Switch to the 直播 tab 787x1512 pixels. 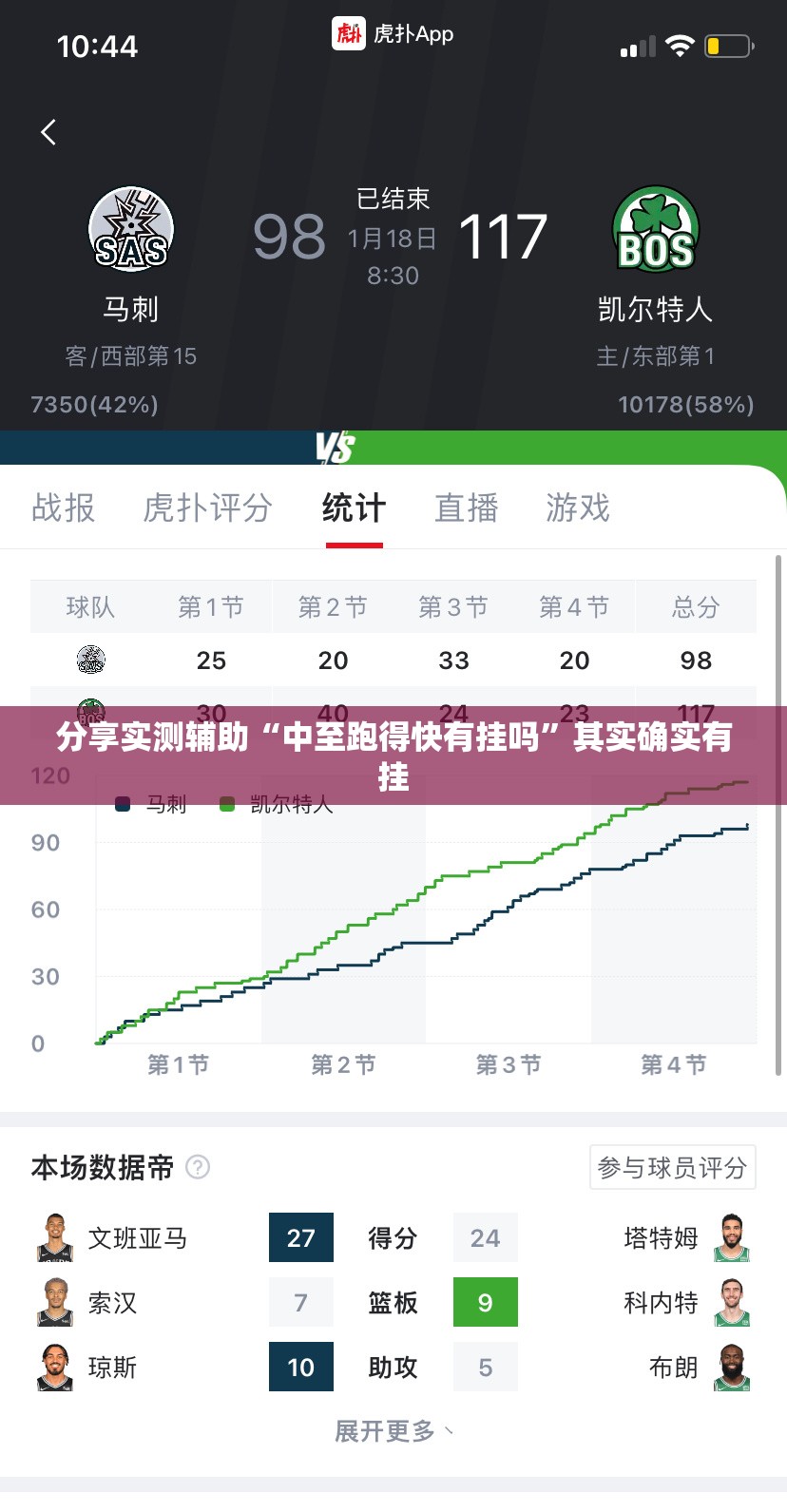point(467,507)
